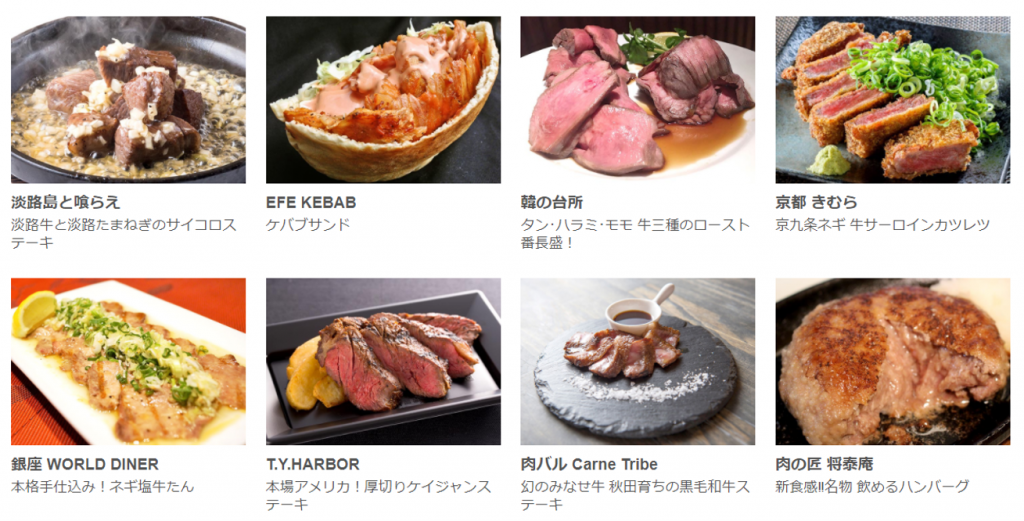Select the 肉の匠 将泰庵 hamburg card
1024x521 pixels.
(893, 362)
